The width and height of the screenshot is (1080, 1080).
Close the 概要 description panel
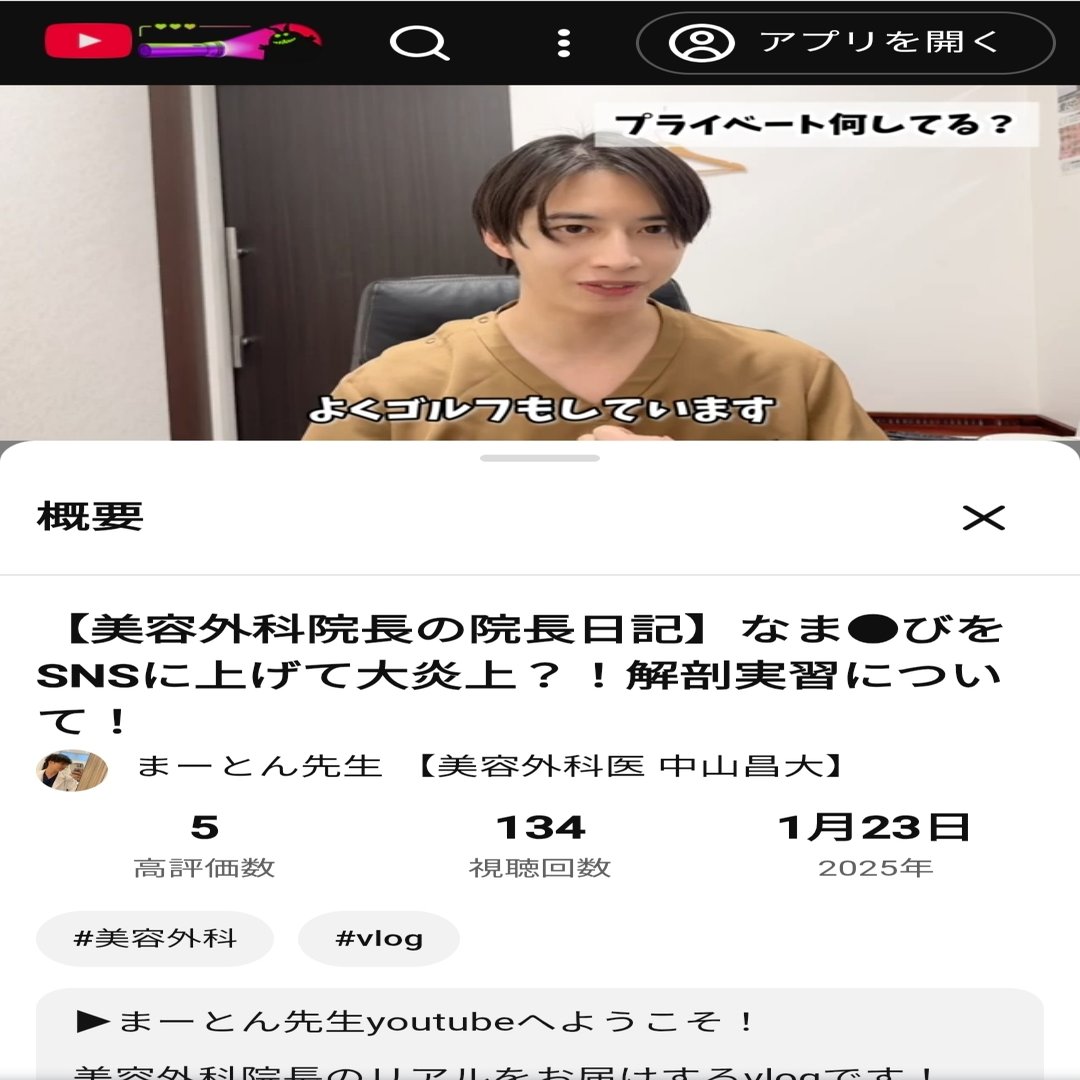(x=983, y=517)
